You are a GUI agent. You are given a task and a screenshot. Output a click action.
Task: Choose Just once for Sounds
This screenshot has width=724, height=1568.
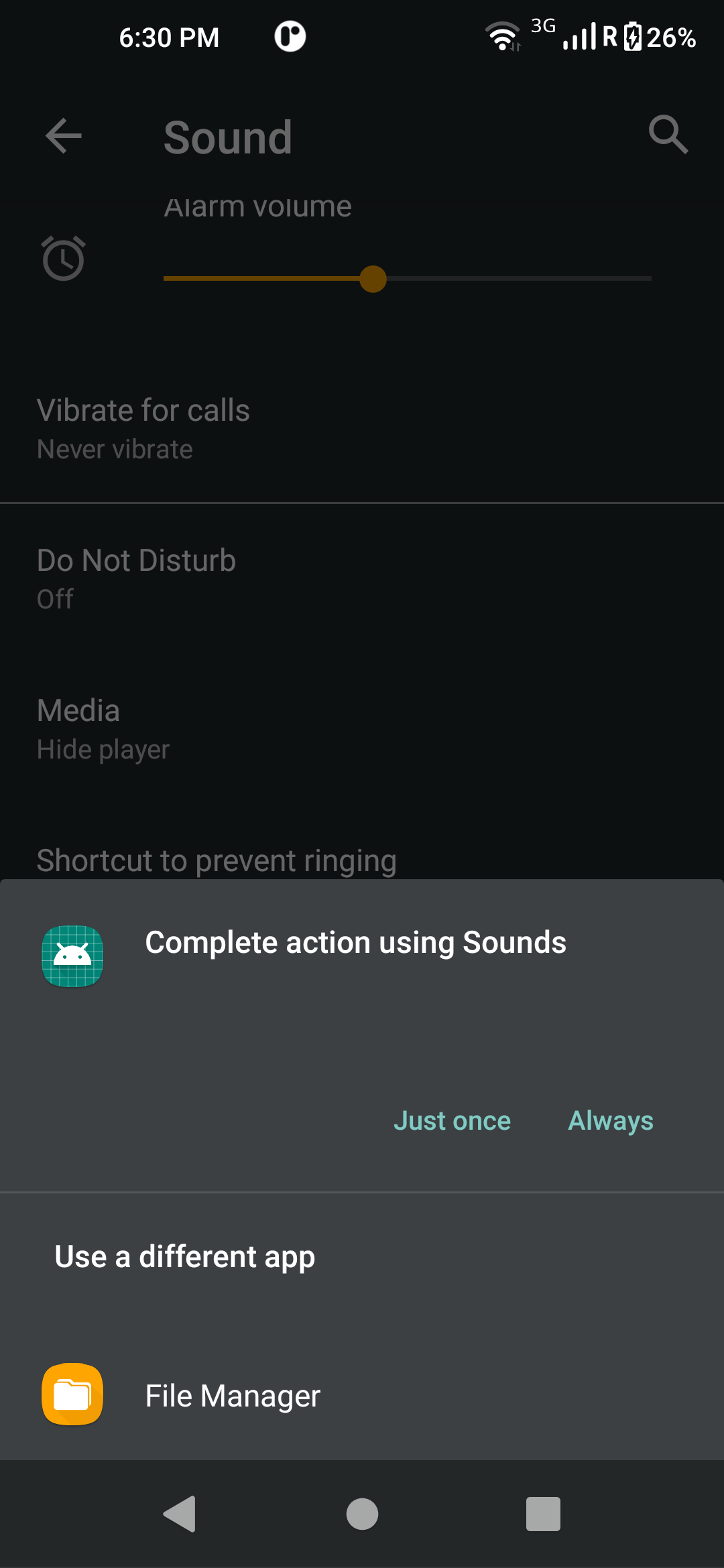tap(452, 1120)
